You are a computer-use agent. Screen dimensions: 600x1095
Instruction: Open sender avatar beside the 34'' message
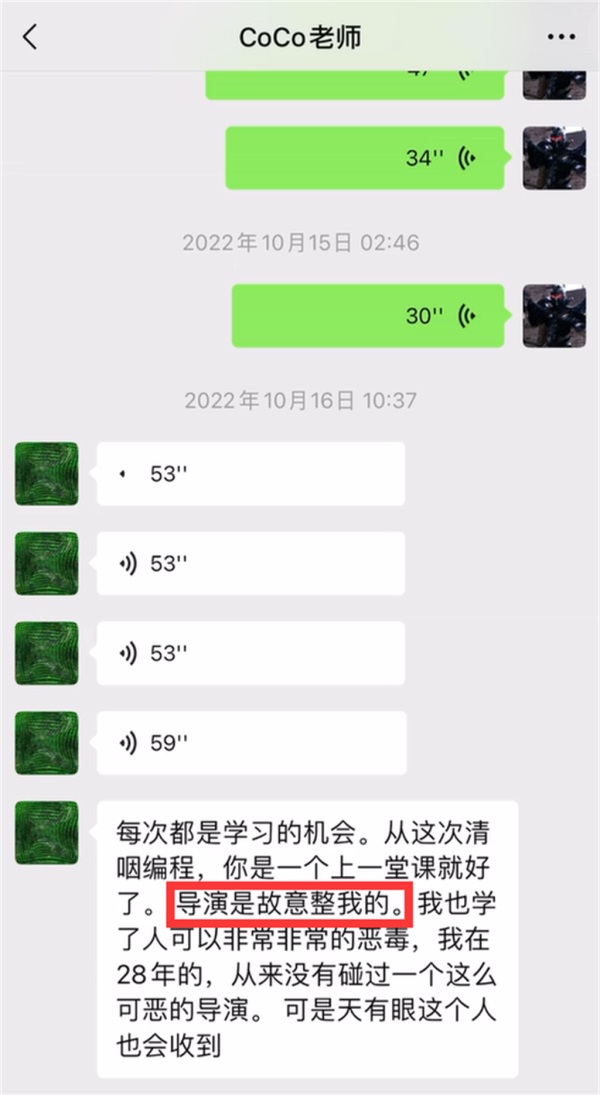tap(553, 158)
